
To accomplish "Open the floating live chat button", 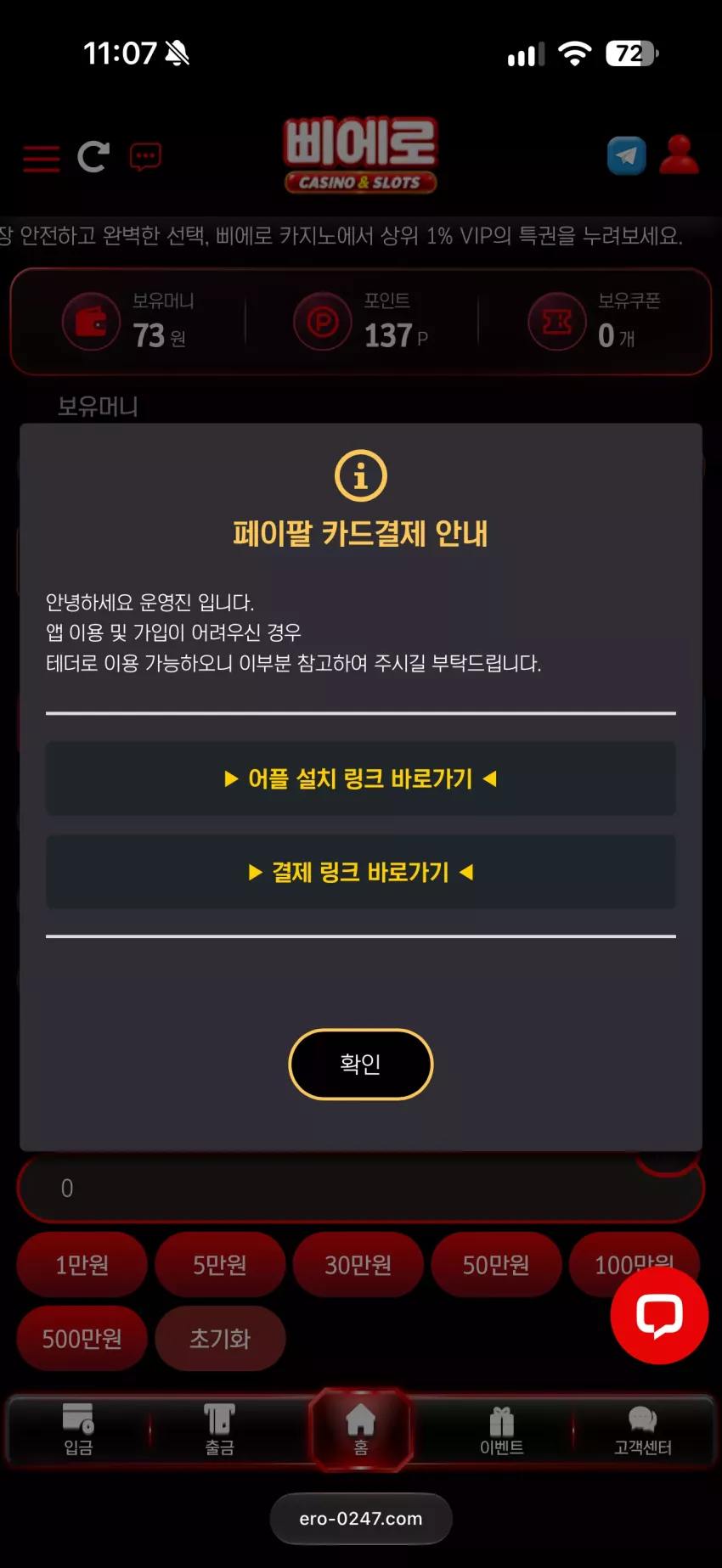I will [659, 1315].
